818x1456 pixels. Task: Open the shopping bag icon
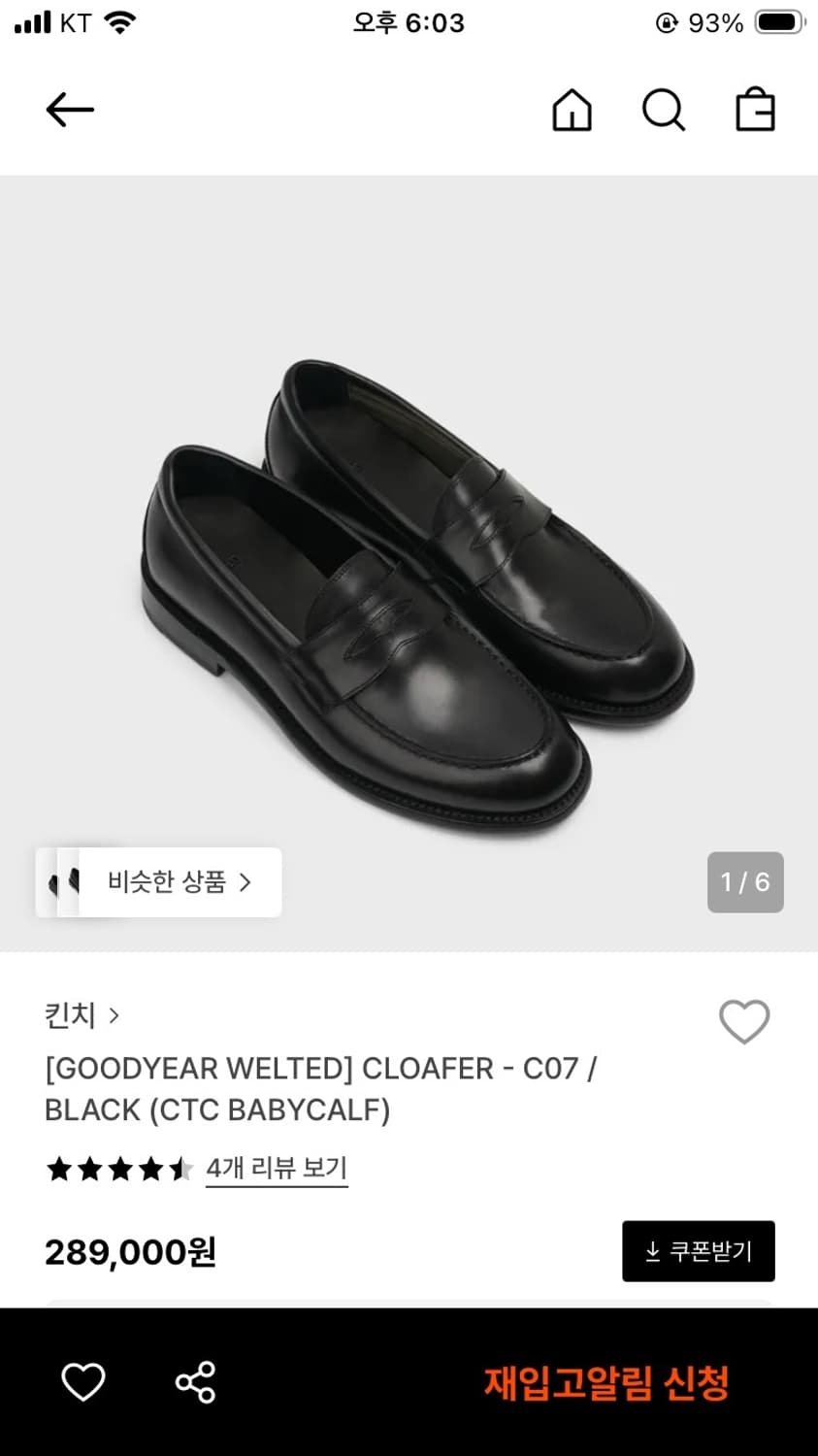755,111
